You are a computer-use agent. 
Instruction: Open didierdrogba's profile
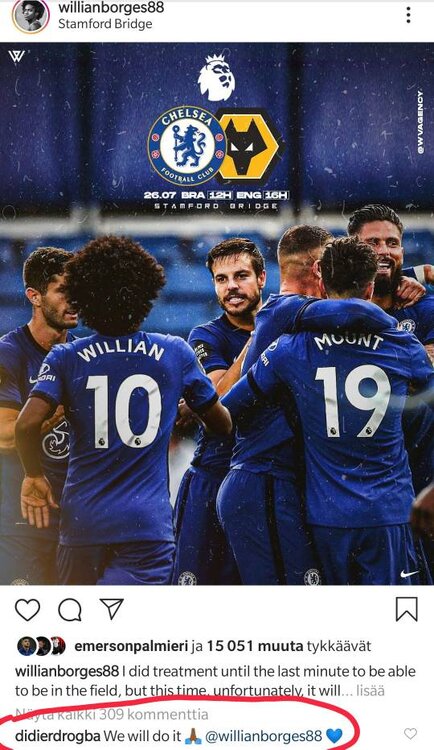57,736
